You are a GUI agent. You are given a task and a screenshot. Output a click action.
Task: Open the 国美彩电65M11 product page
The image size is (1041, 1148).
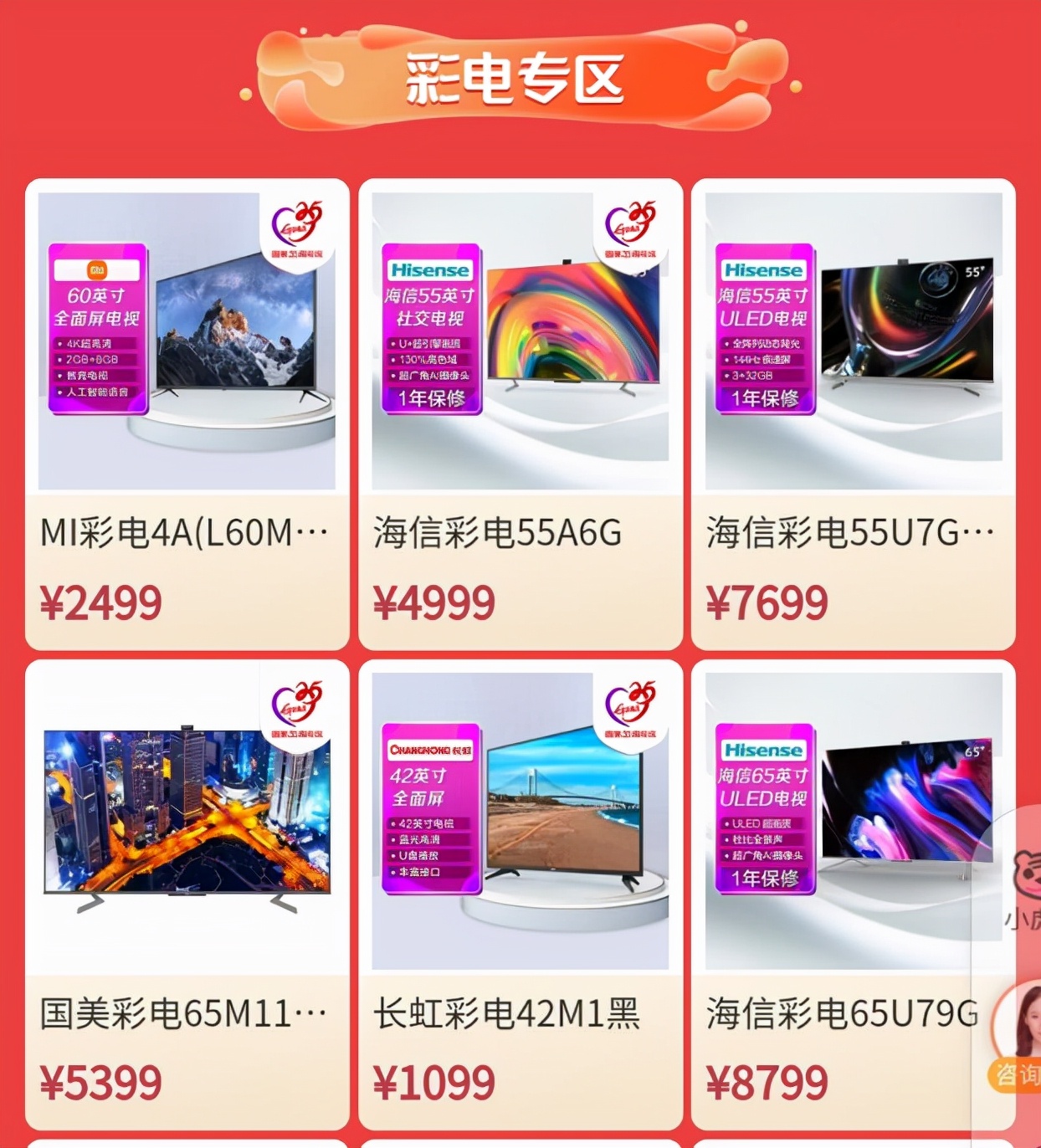[180, 1012]
